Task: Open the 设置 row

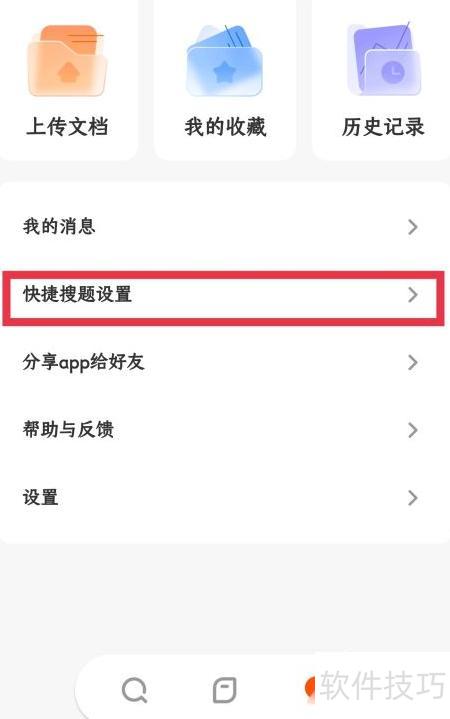Action: point(225,498)
